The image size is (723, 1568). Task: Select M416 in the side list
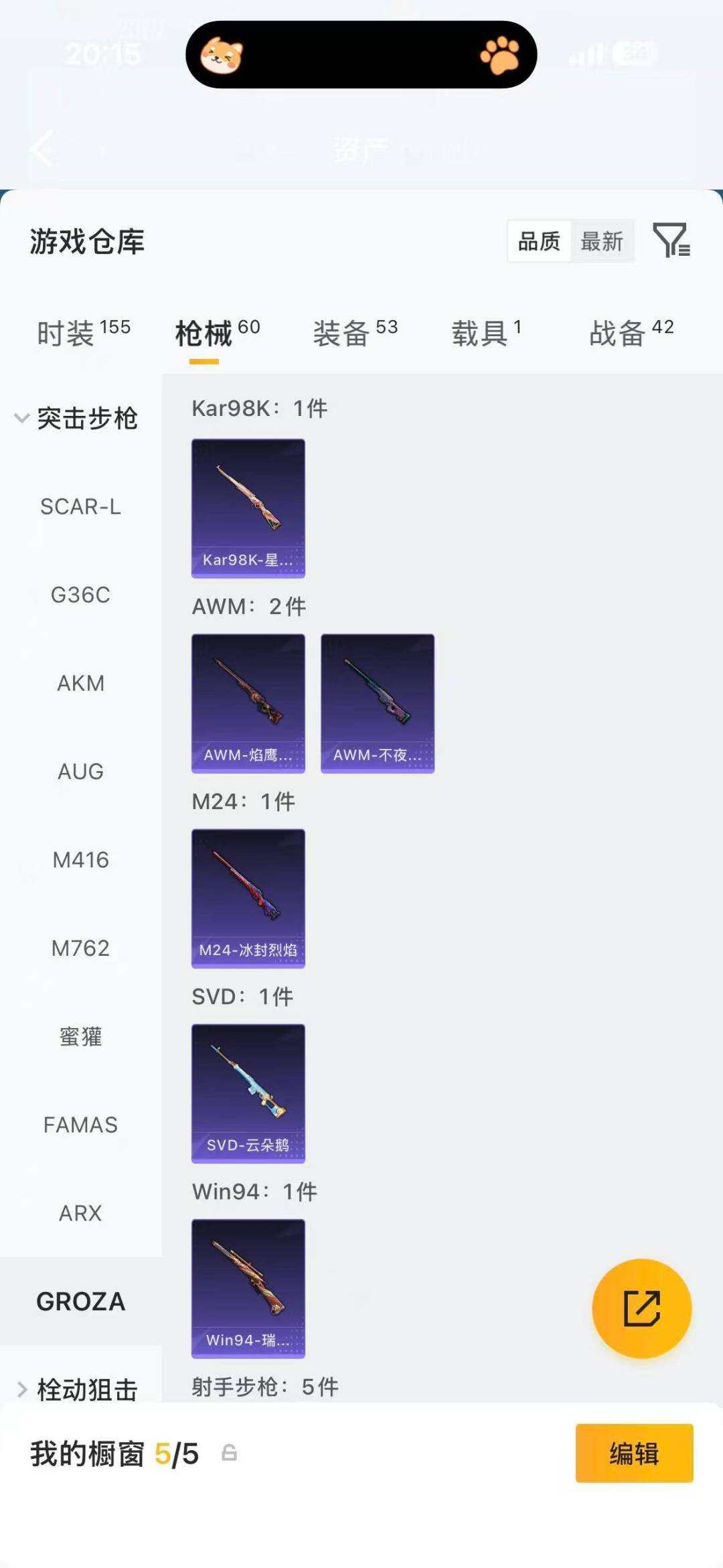point(80,860)
